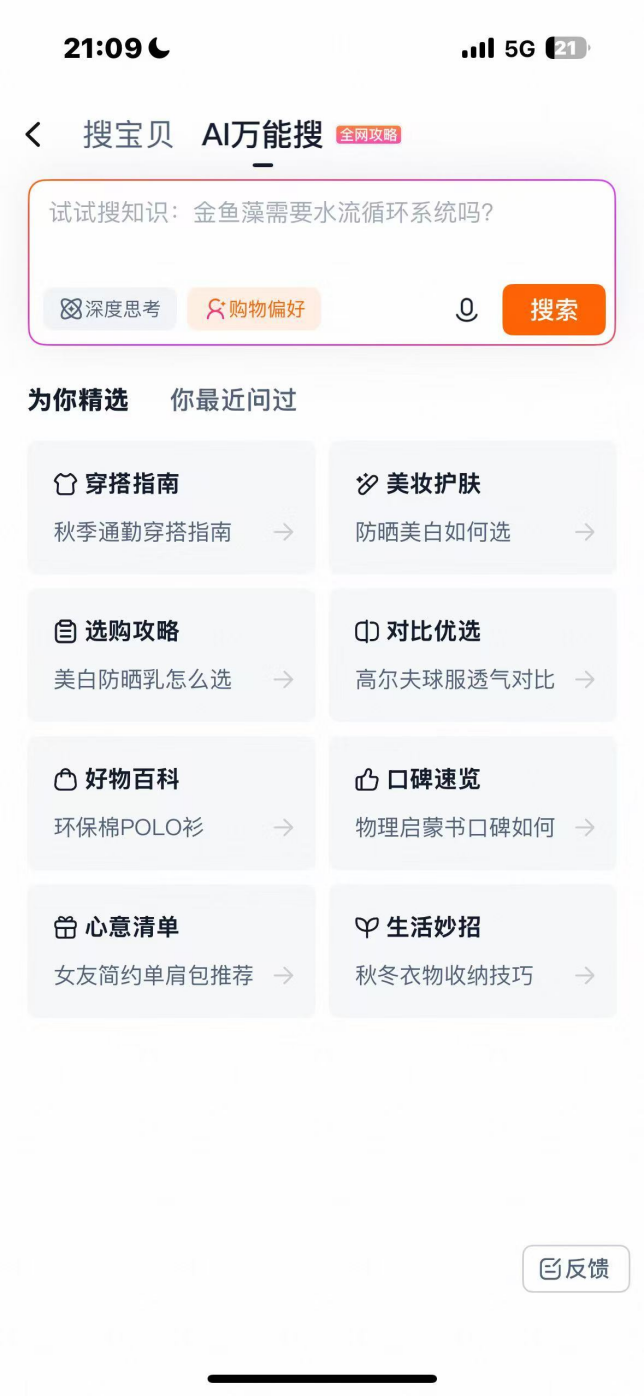
Task: Open the 对比优选 card
Action: [473, 655]
